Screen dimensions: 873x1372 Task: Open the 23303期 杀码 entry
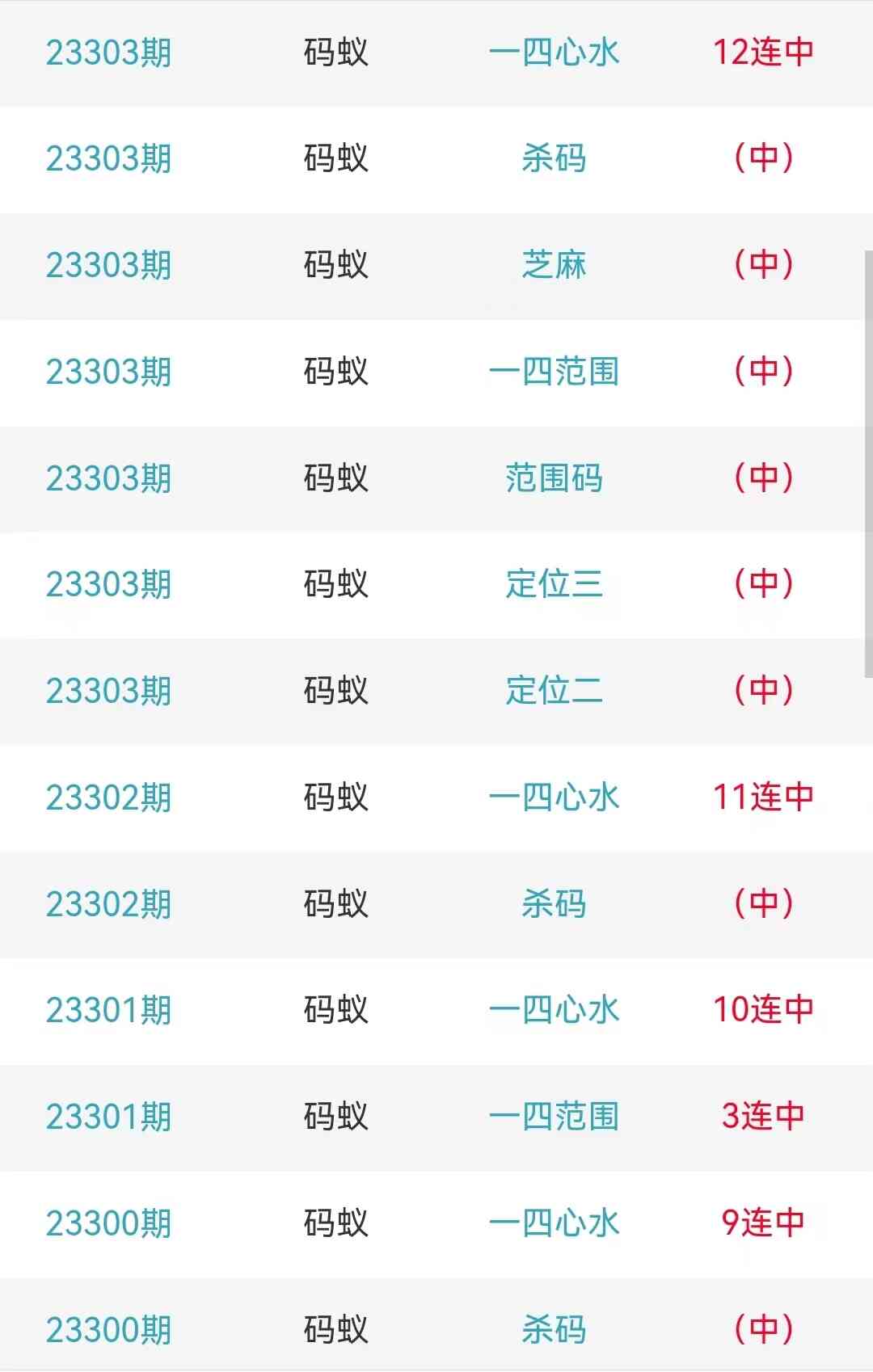(554, 158)
